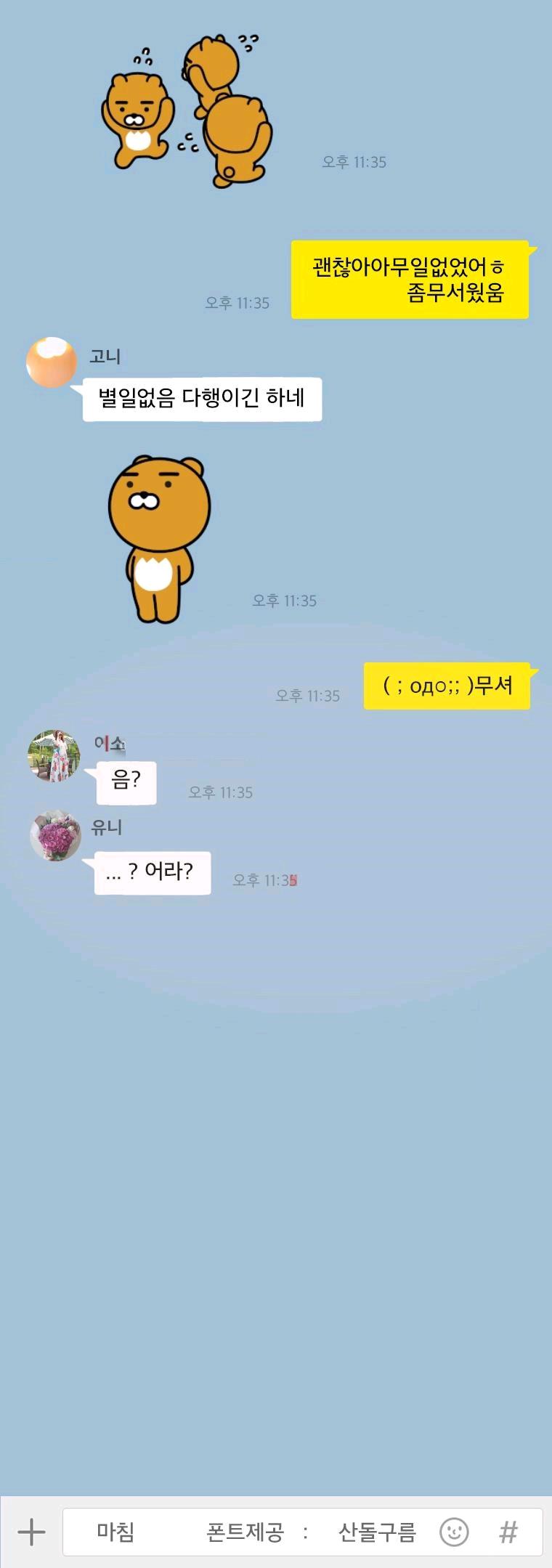The image size is (552, 1568).
Task: Open the profile of the sender of 음?
Action: coord(54,756)
